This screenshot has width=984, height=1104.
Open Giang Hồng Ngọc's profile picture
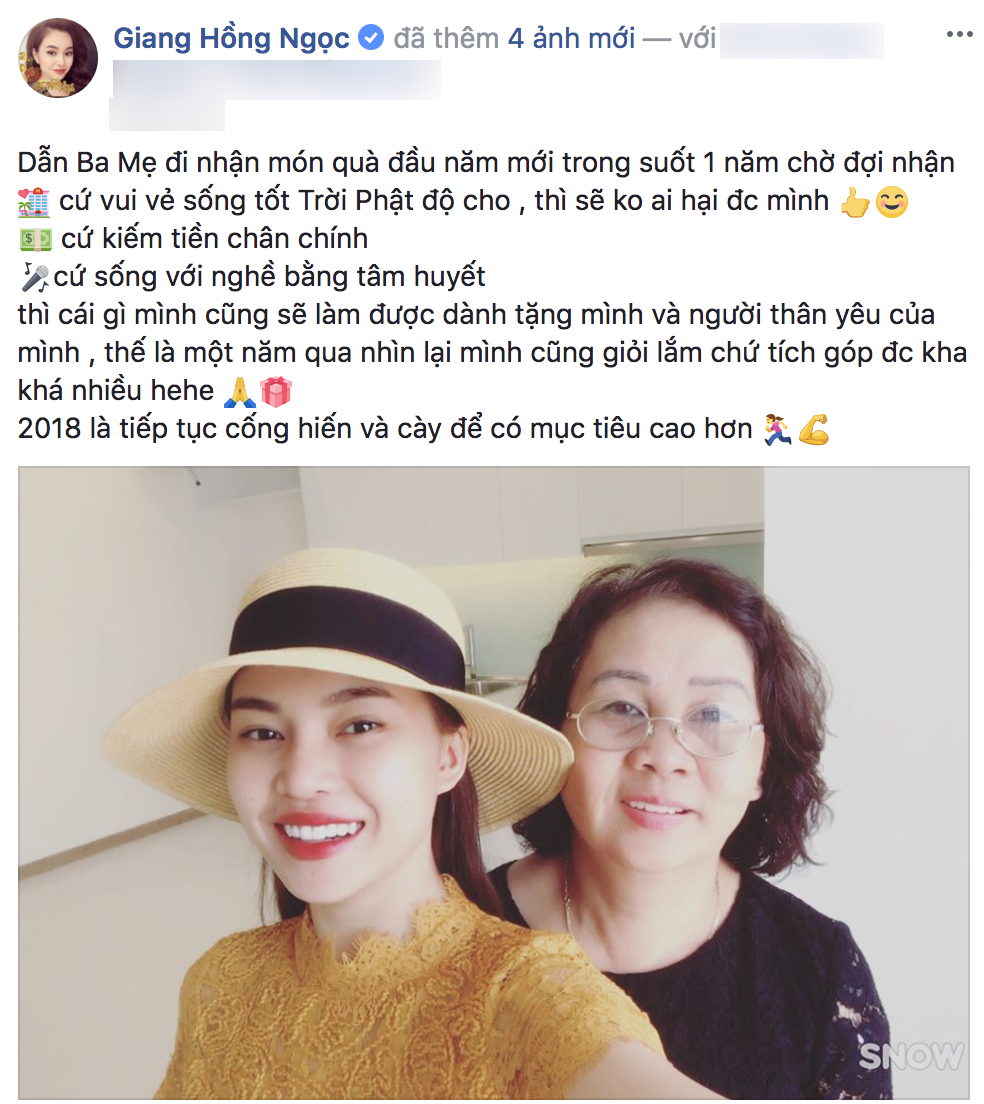[57, 58]
